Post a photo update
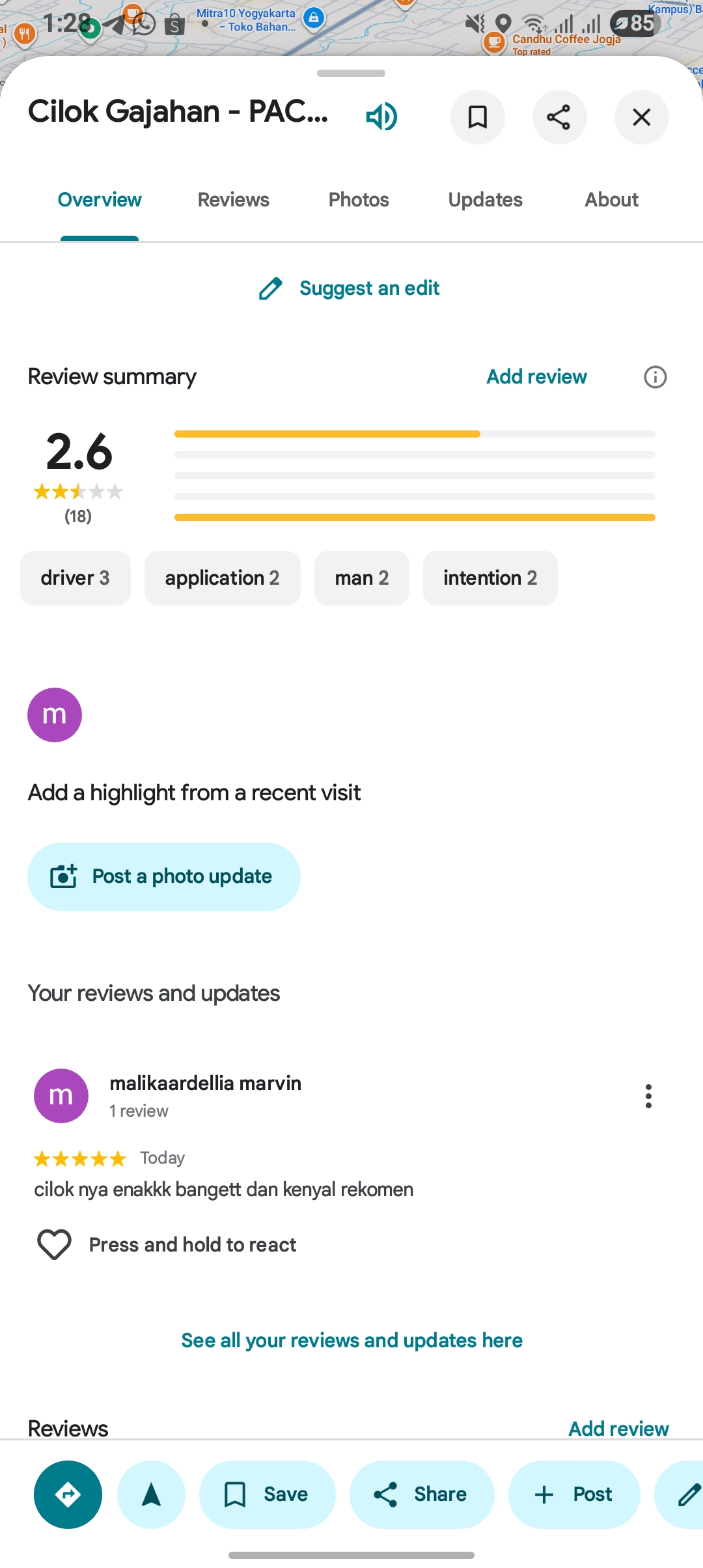 (163, 876)
